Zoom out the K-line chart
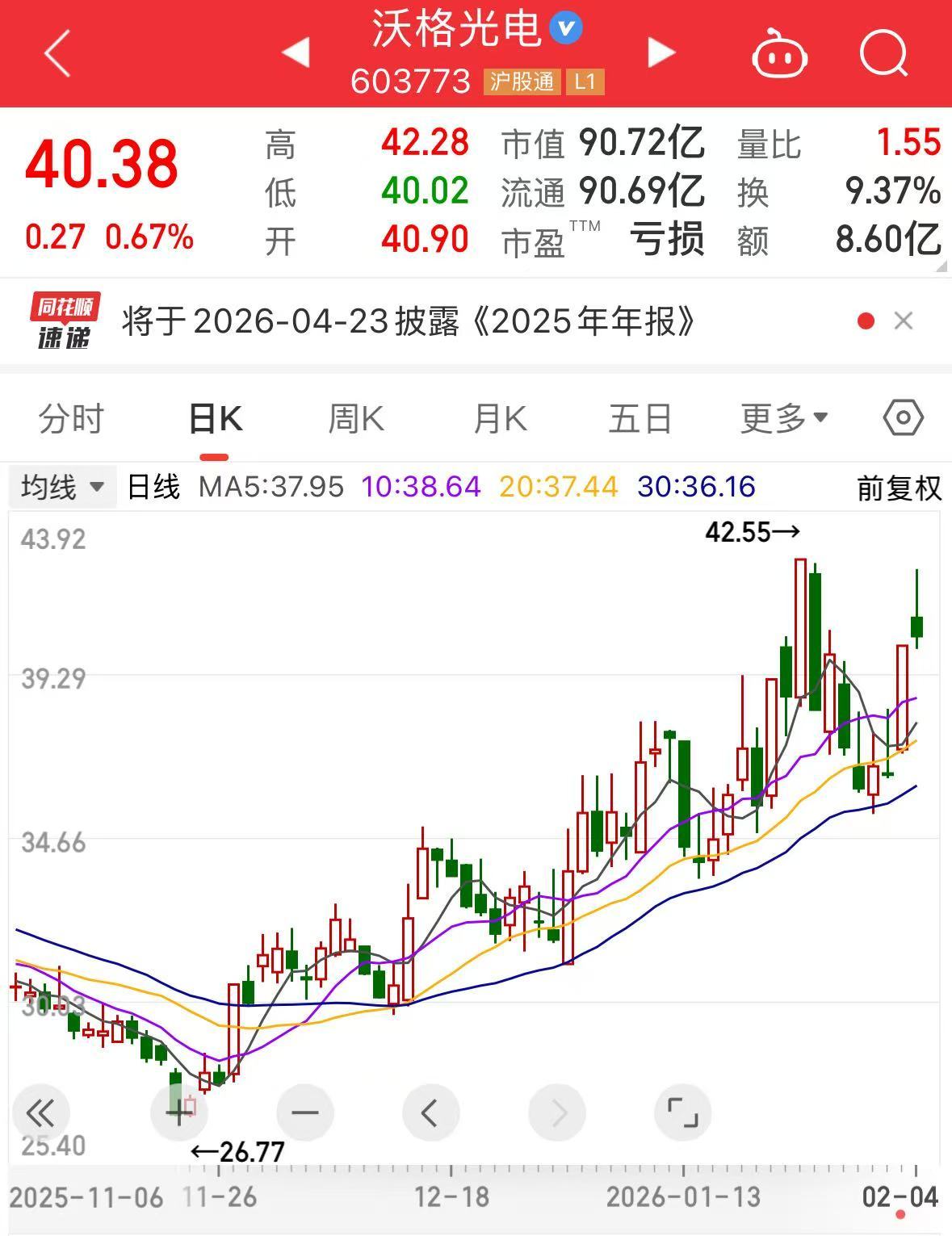This screenshot has width=952, height=1236. click(x=304, y=1113)
